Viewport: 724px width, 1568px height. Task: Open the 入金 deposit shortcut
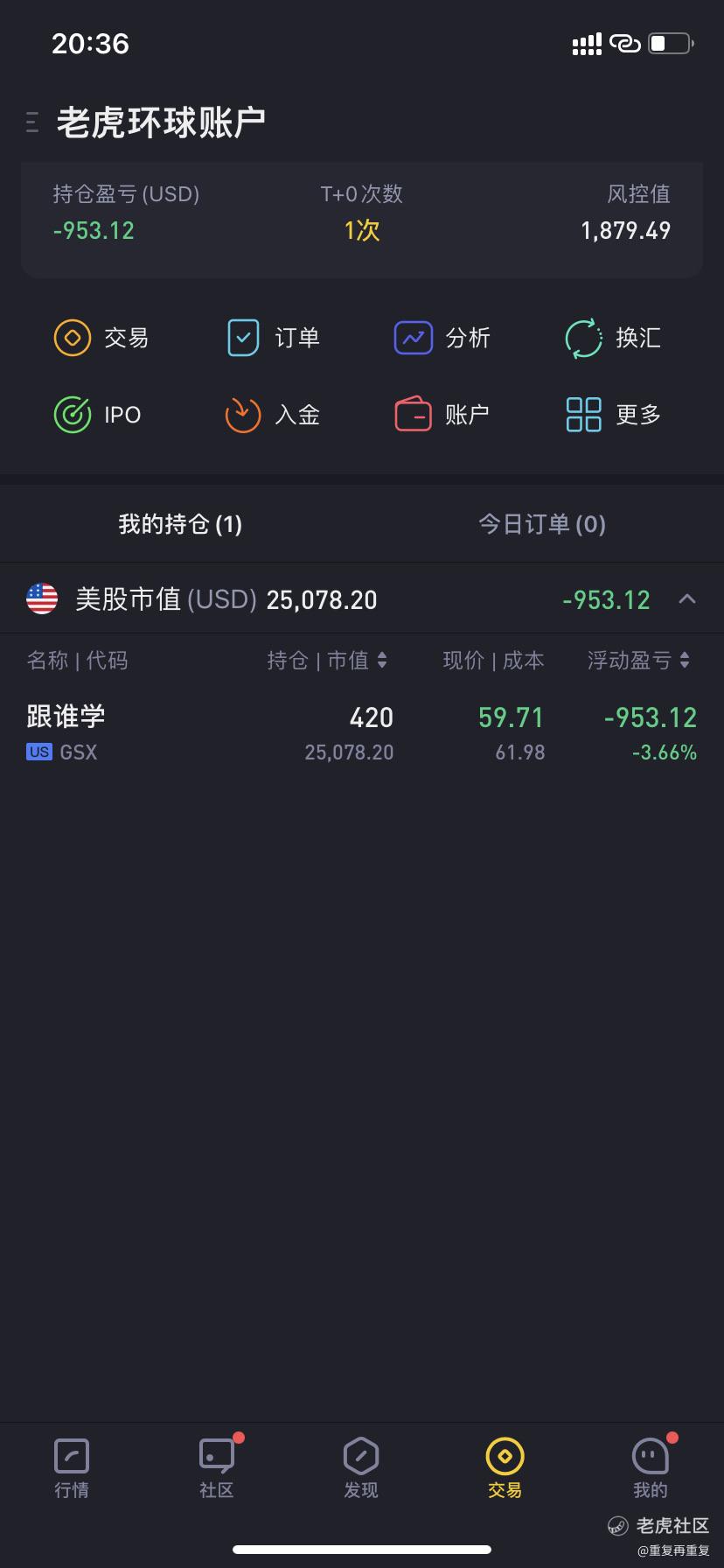click(273, 415)
